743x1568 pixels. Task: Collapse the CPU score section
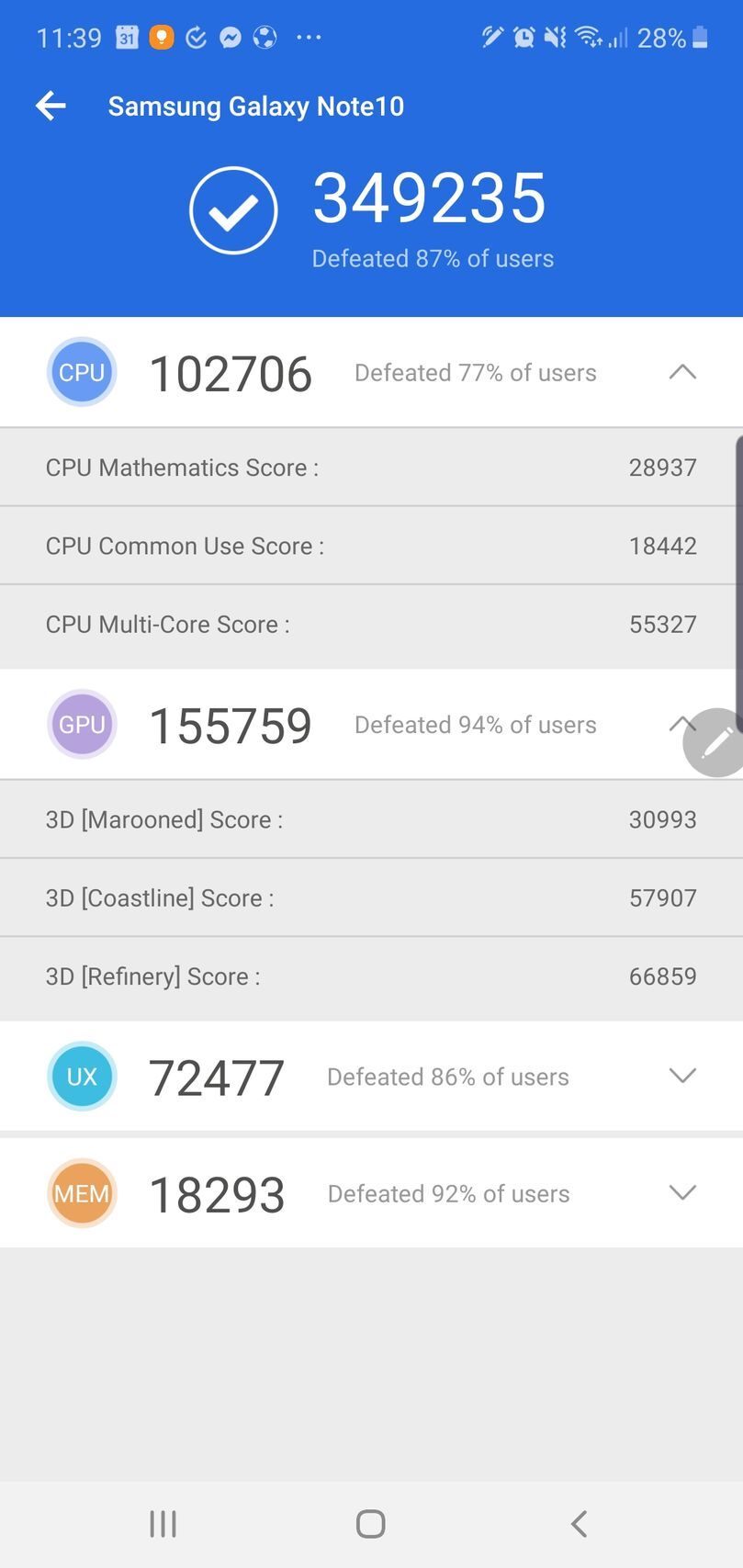pyautogui.click(x=681, y=372)
